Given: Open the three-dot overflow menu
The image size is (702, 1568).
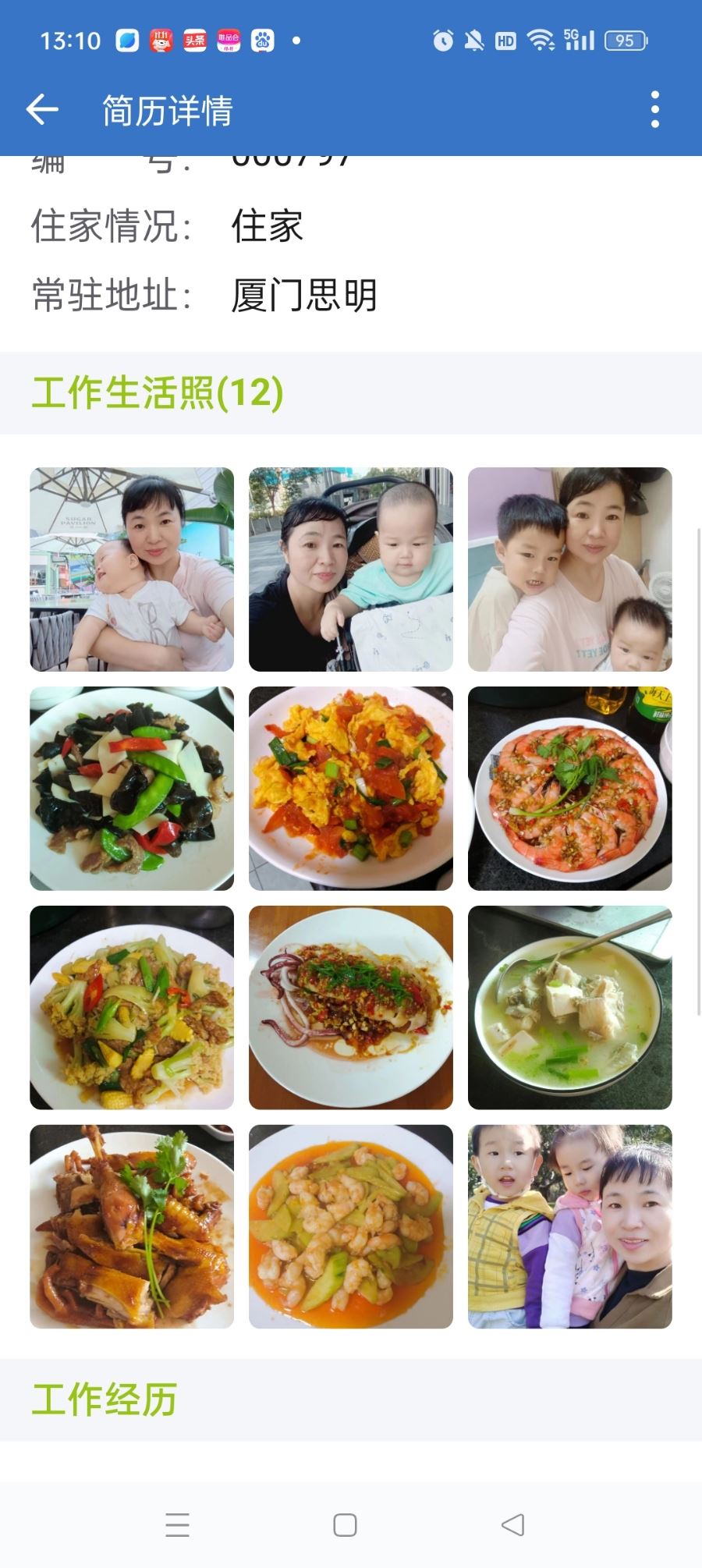Looking at the screenshot, I should coord(654,110).
